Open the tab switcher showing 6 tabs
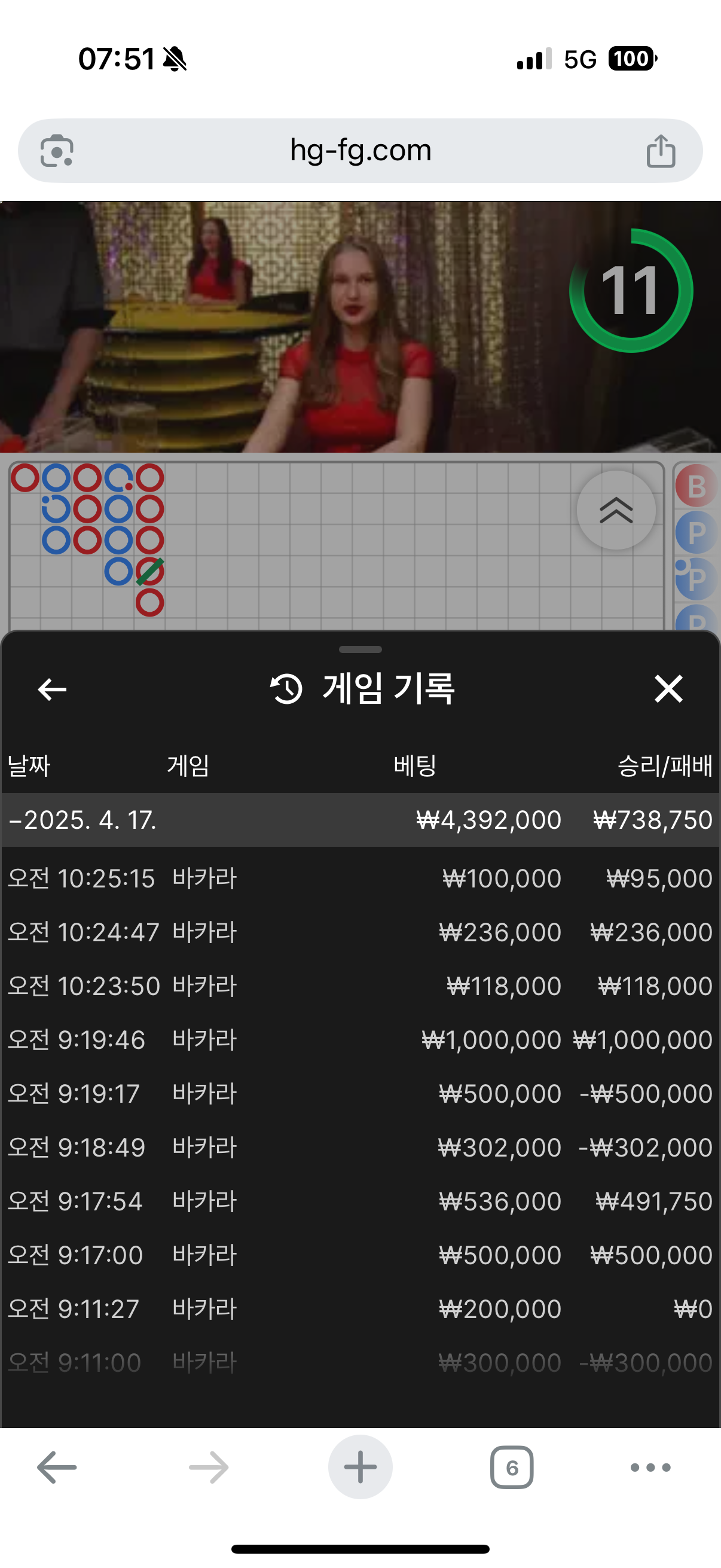Viewport: 721px width, 1568px height. [512, 1467]
